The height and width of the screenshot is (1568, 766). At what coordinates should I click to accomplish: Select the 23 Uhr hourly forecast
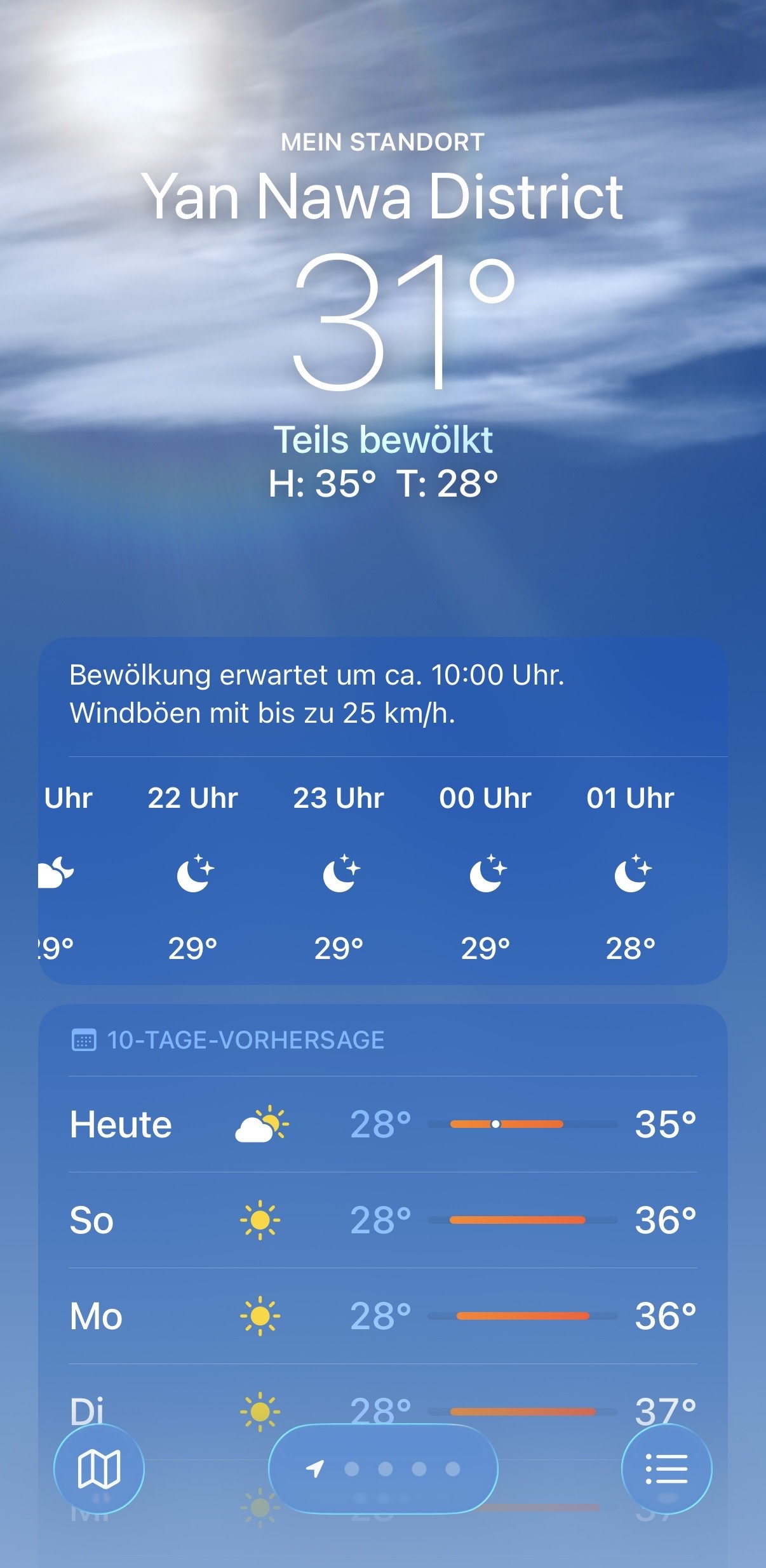click(339, 873)
